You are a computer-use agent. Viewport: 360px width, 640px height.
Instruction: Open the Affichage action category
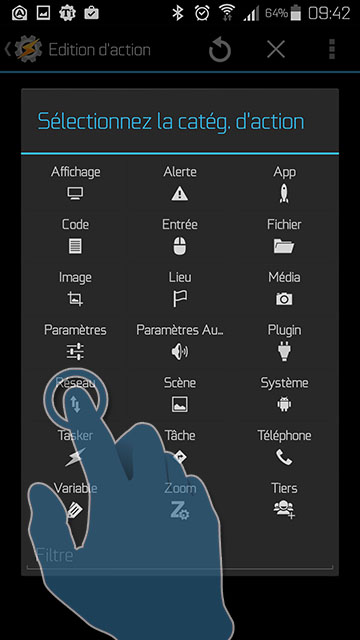coord(76,183)
